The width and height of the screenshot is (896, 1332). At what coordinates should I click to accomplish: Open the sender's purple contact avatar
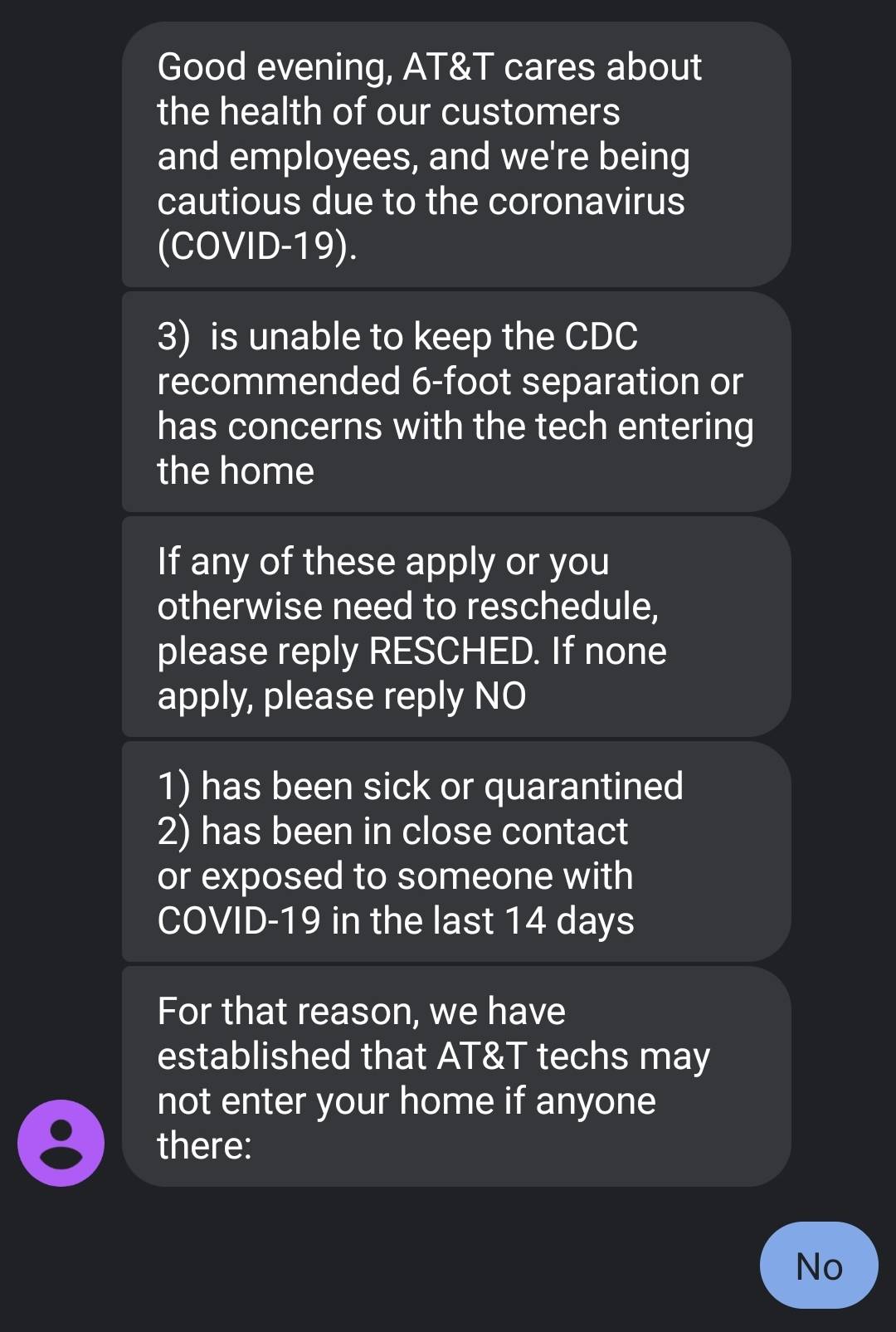coord(61,1142)
